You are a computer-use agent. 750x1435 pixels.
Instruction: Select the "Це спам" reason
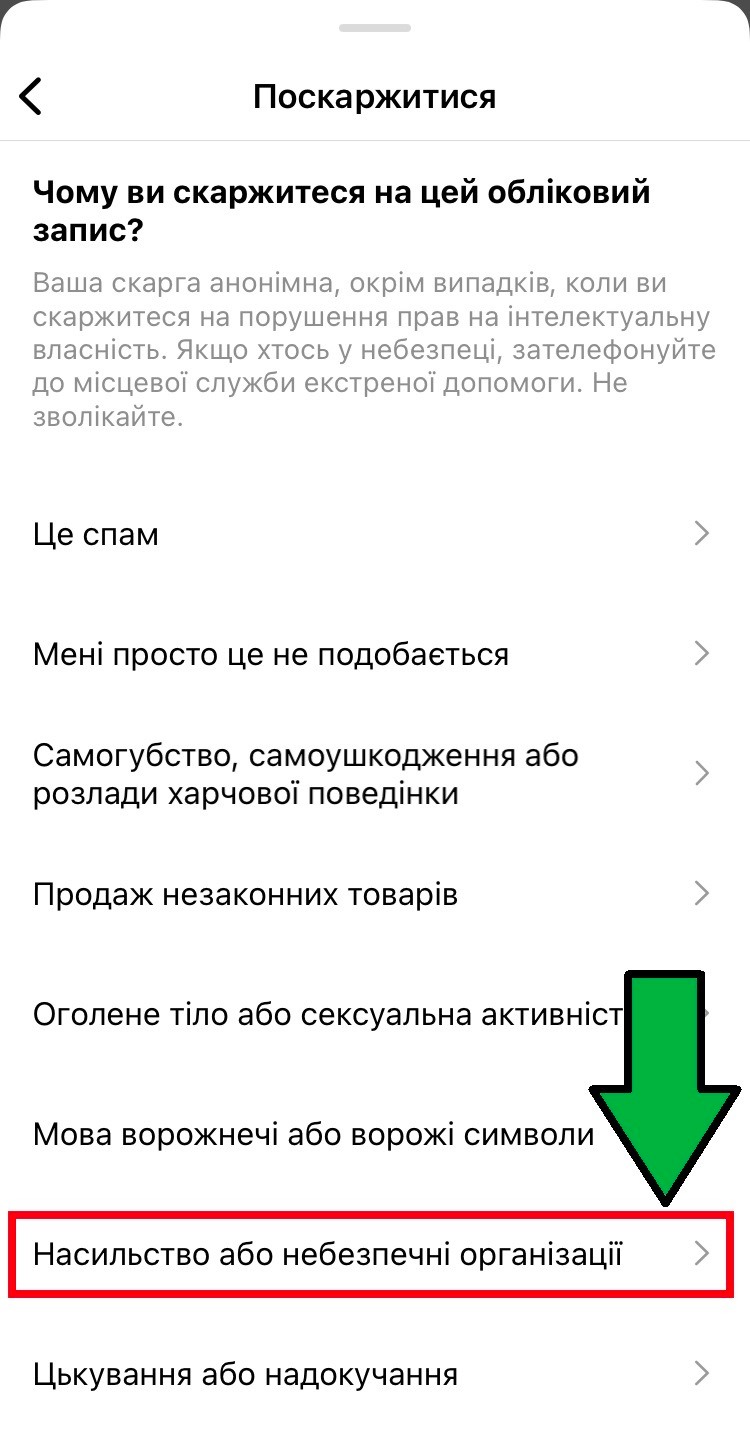(375, 534)
